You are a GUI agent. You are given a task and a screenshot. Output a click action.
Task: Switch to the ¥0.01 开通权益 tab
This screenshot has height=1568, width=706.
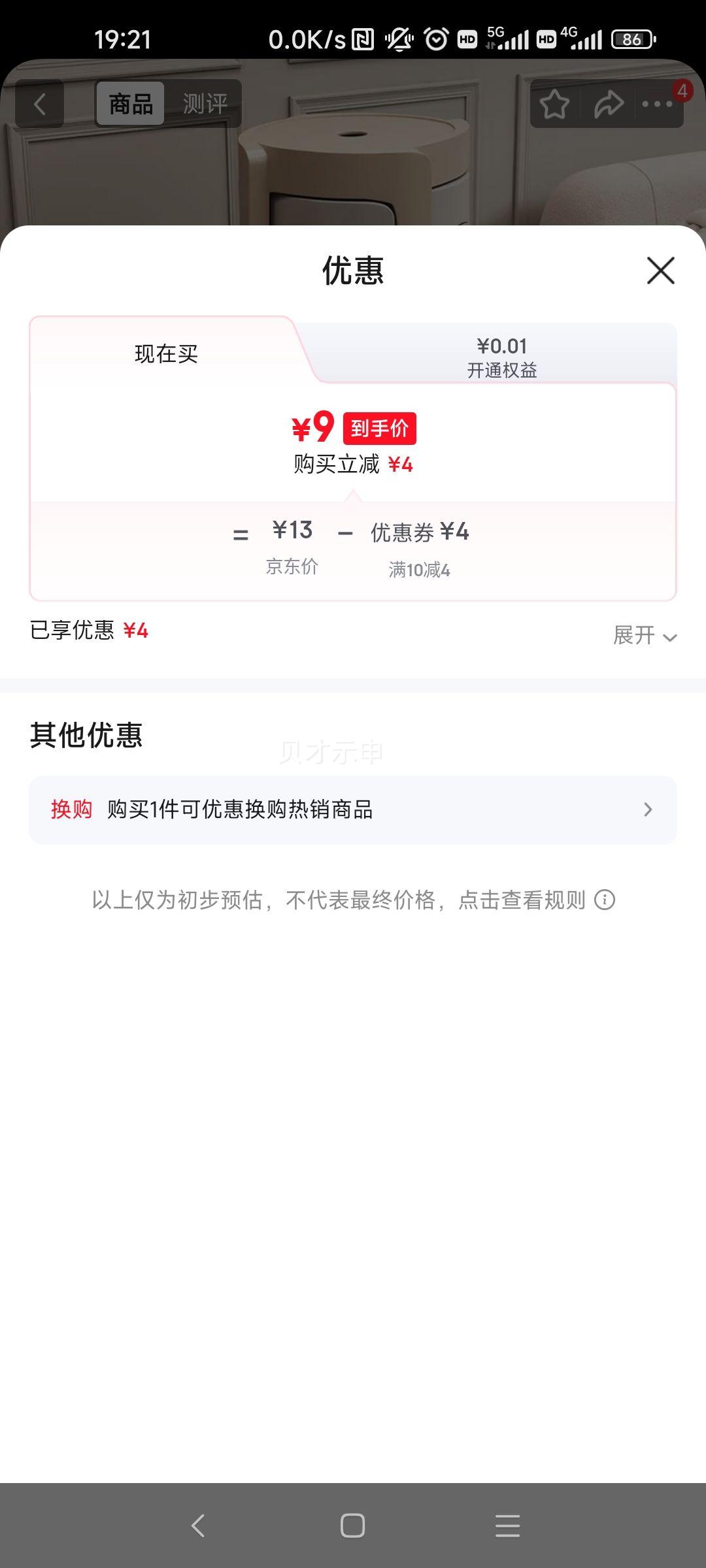[x=503, y=356]
